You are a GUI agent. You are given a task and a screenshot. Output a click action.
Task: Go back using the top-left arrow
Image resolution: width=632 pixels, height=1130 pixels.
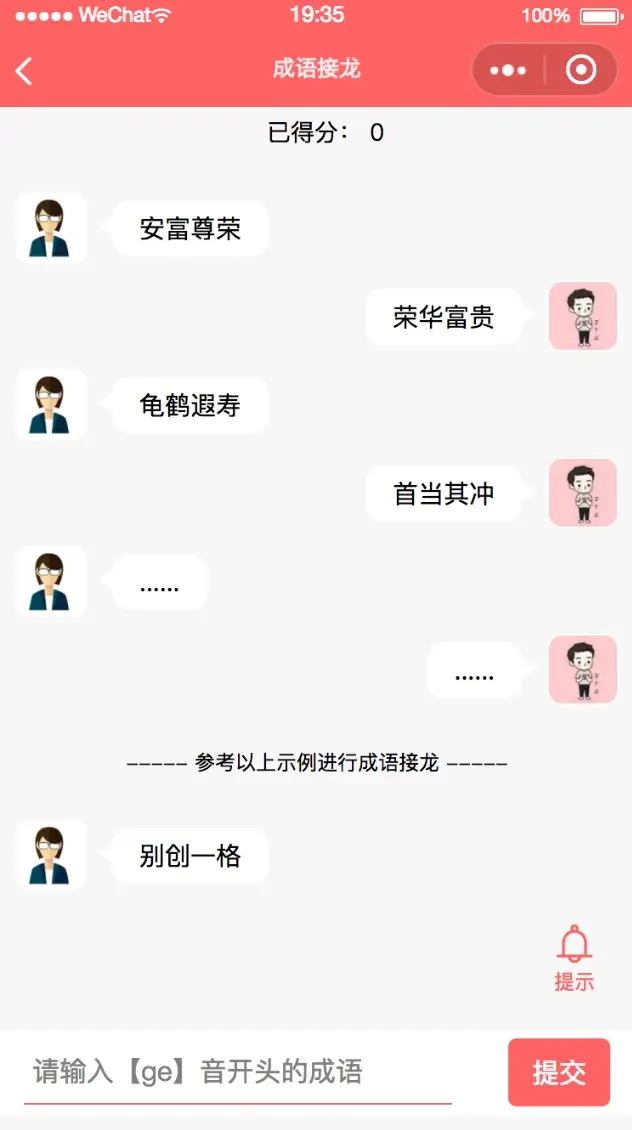coord(25,70)
